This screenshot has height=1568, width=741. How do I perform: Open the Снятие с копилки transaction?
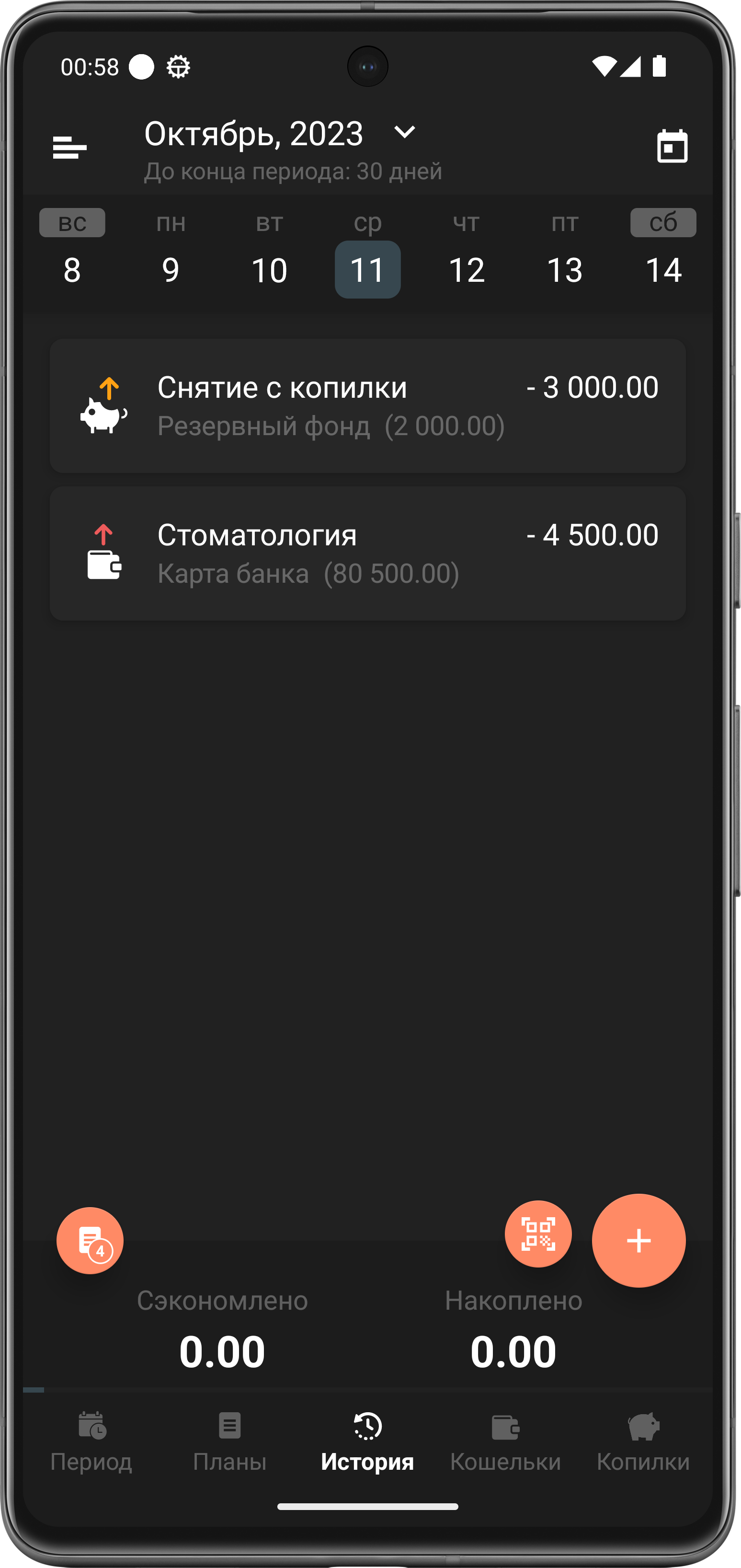coord(367,405)
